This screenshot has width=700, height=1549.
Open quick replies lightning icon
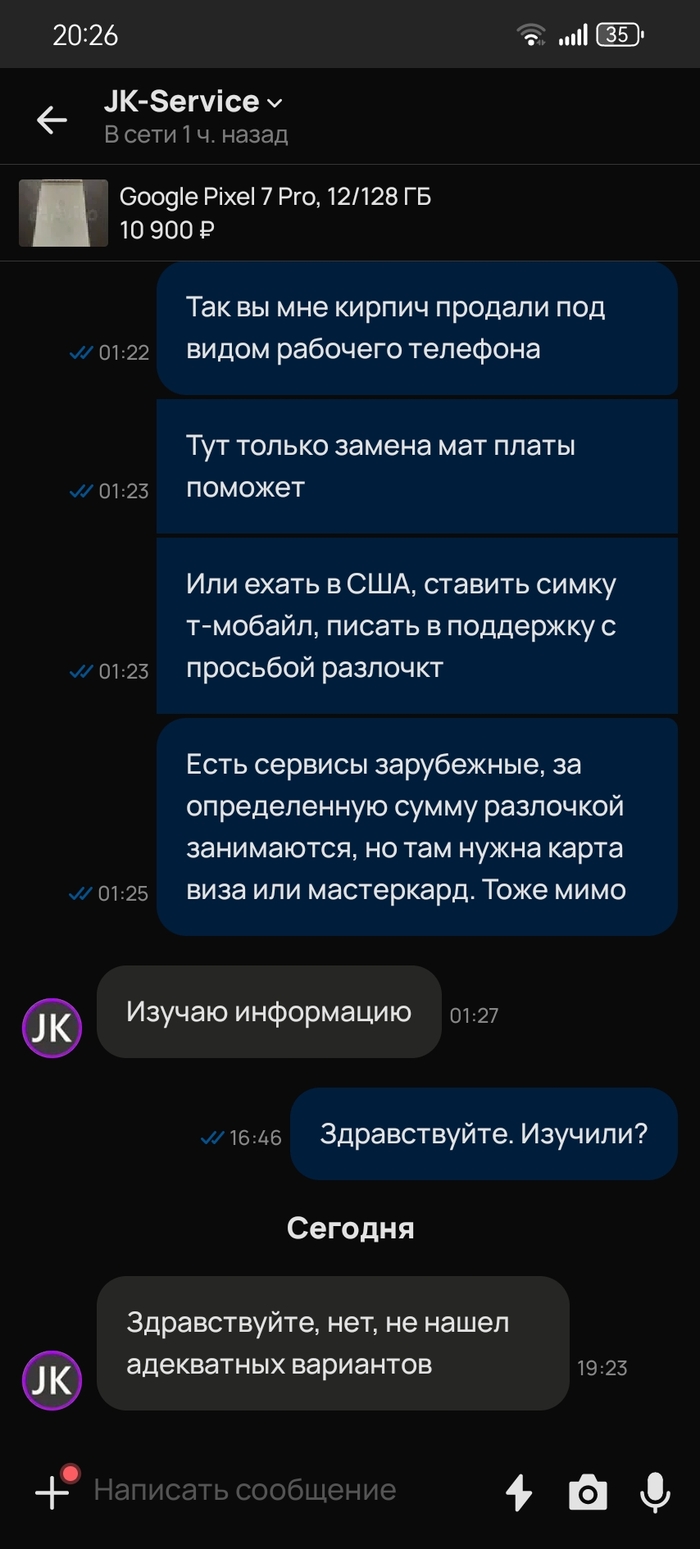tap(518, 1493)
